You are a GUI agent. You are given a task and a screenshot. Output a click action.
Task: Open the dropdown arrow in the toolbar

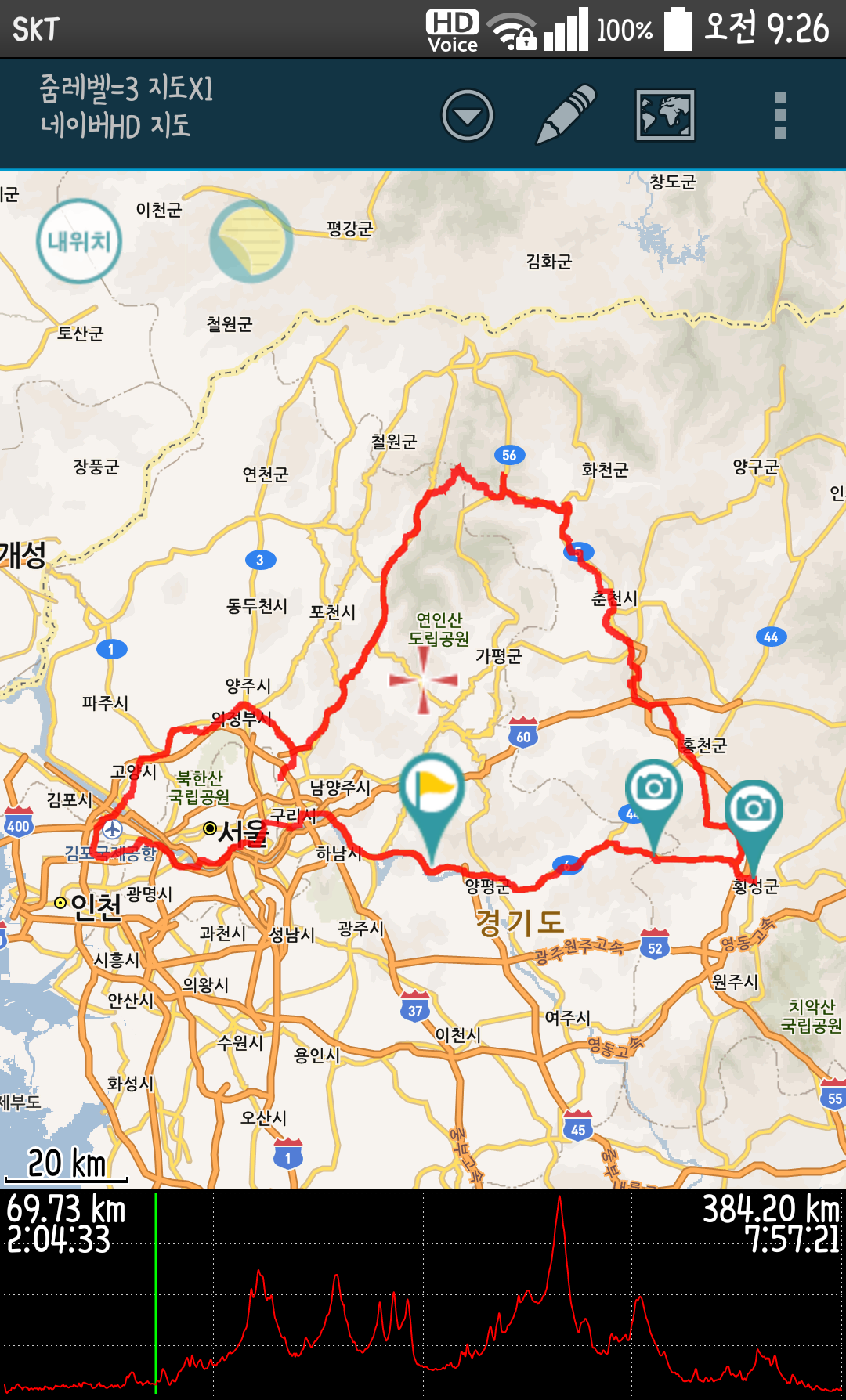click(467, 116)
